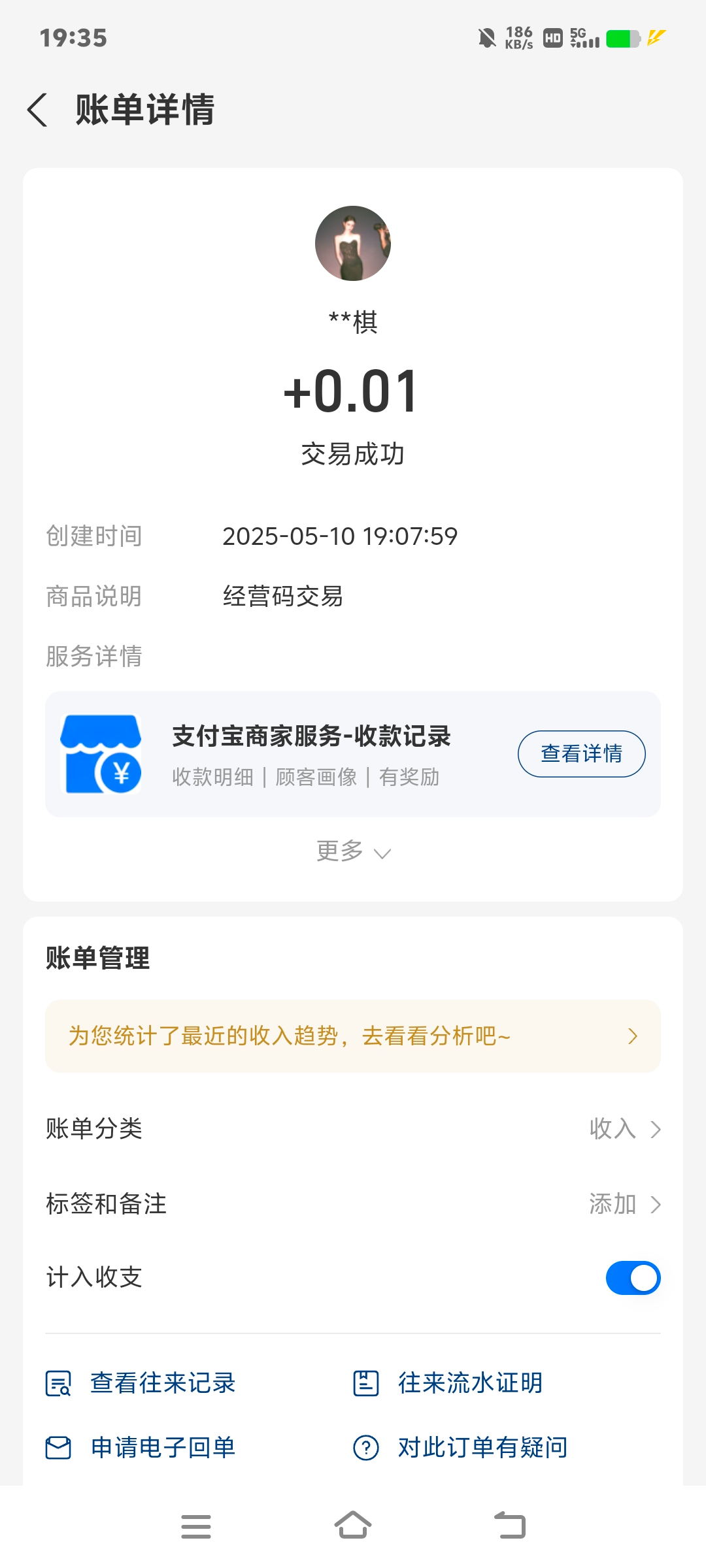Screen dimensions: 706x1568
Task: Open the system recent apps menu
Action: 196,1526
